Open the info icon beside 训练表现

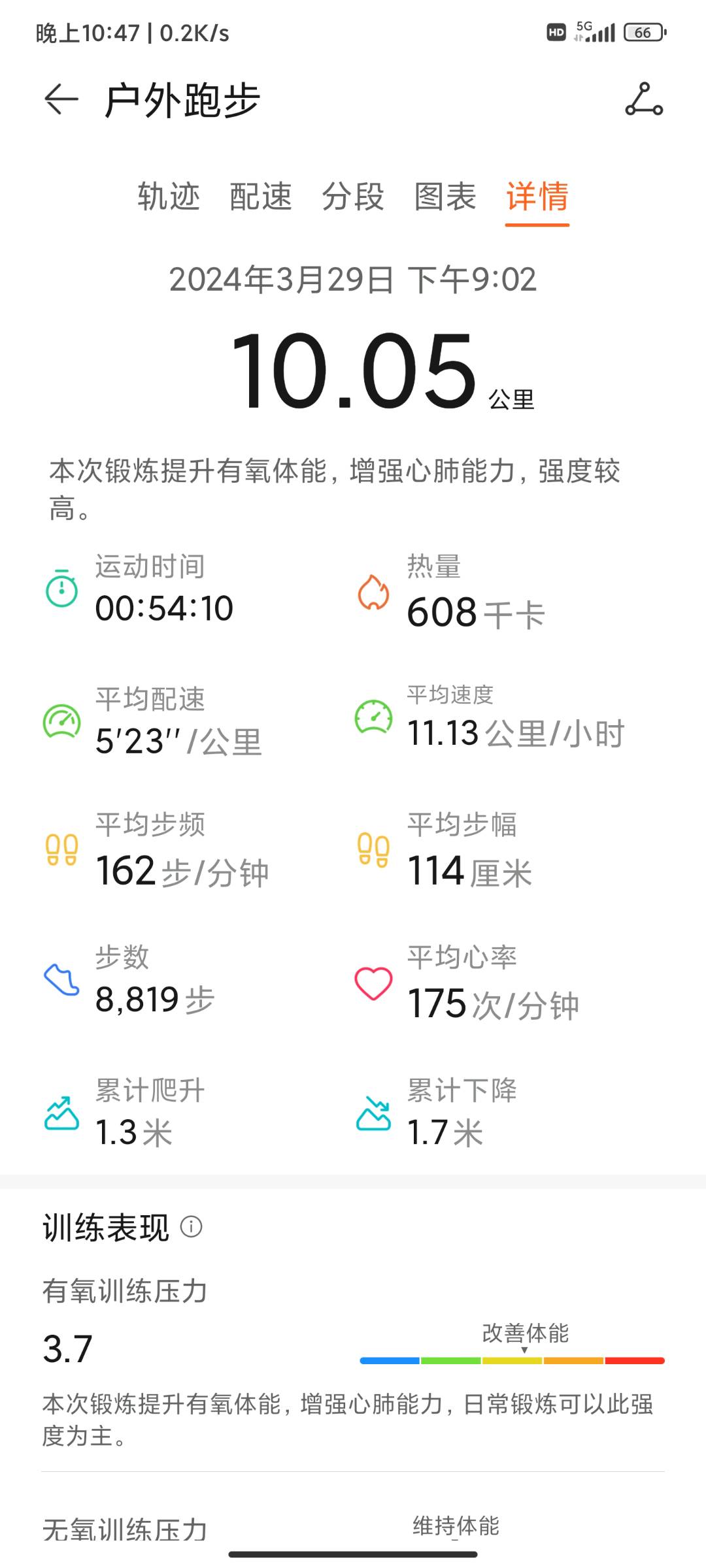coord(191,1226)
